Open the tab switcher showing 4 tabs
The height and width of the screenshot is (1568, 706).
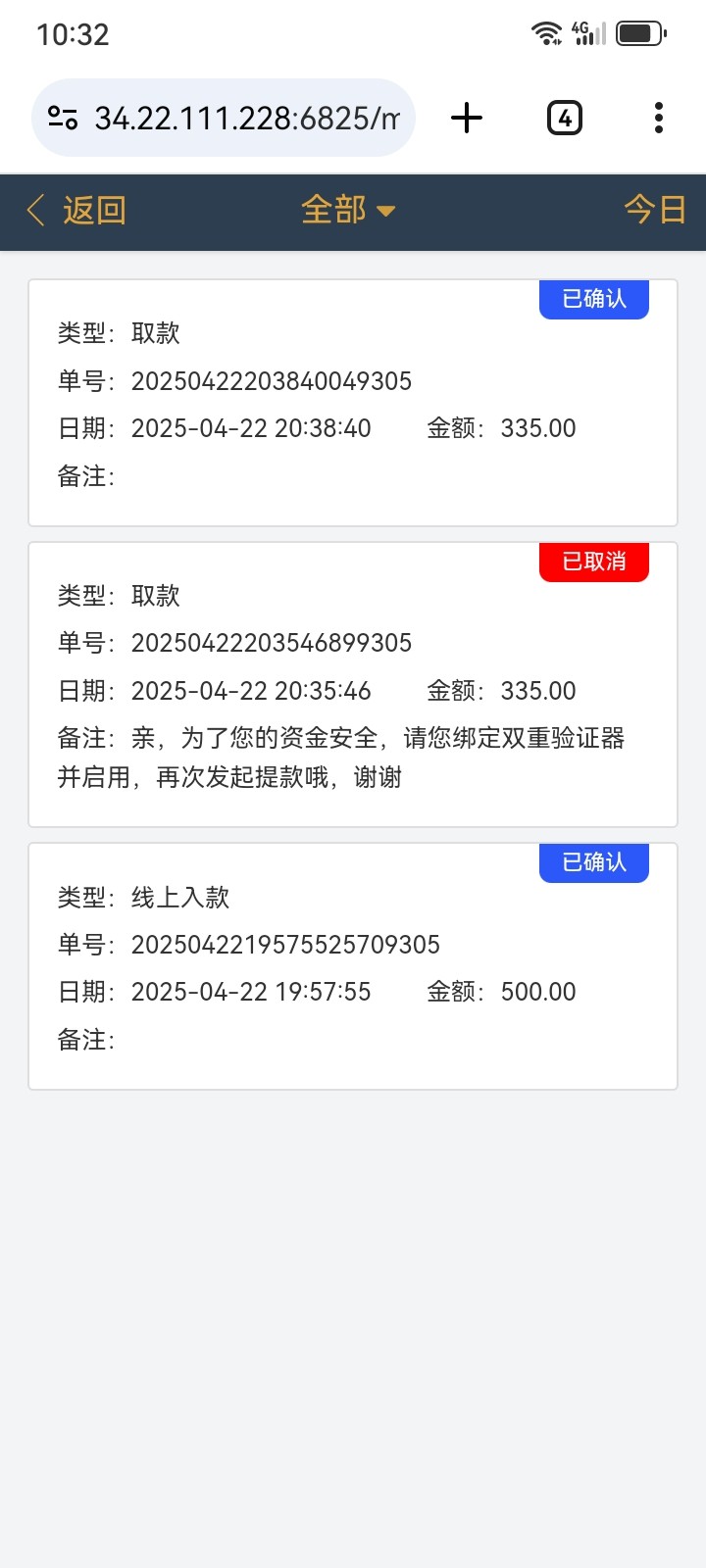coord(565,118)
